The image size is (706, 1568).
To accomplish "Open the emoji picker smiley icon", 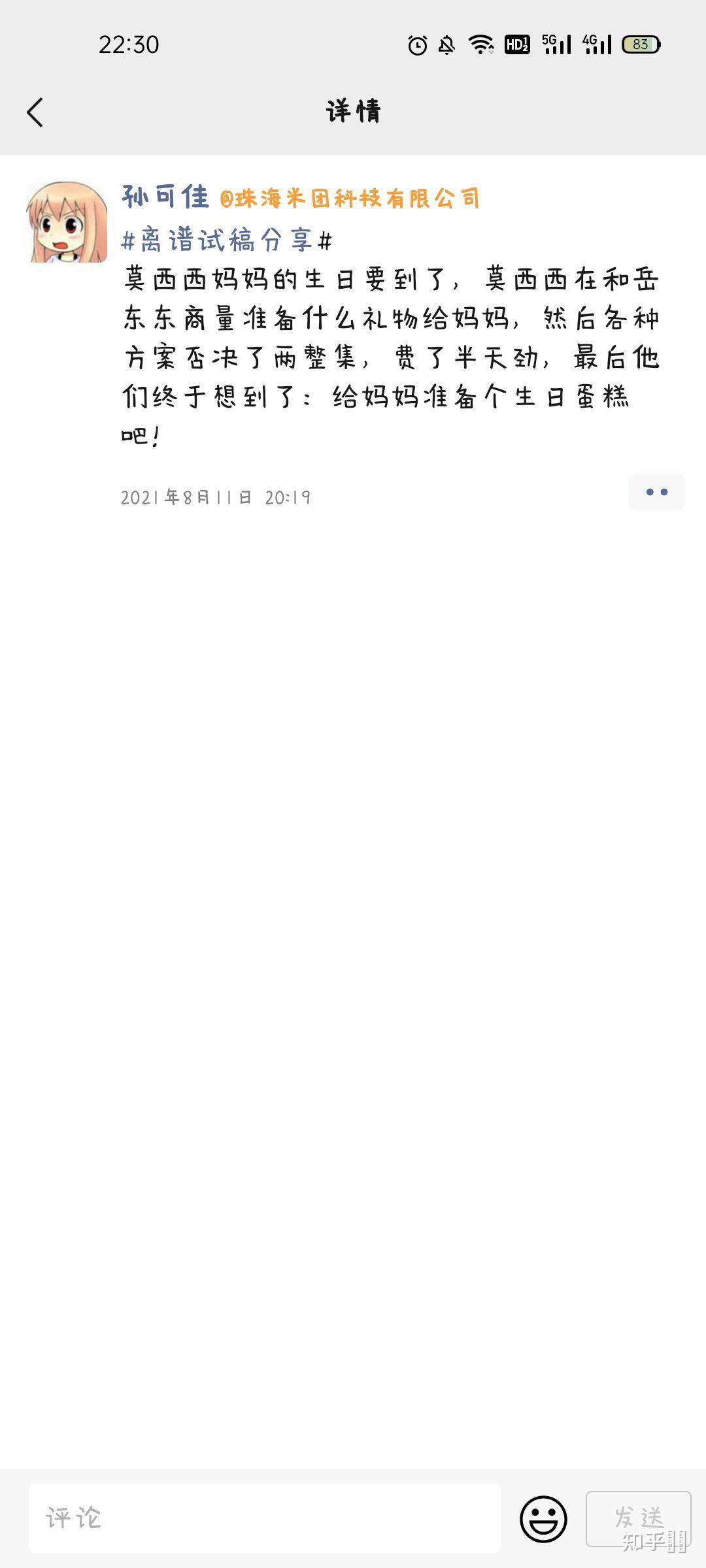I will [543, 1519].
